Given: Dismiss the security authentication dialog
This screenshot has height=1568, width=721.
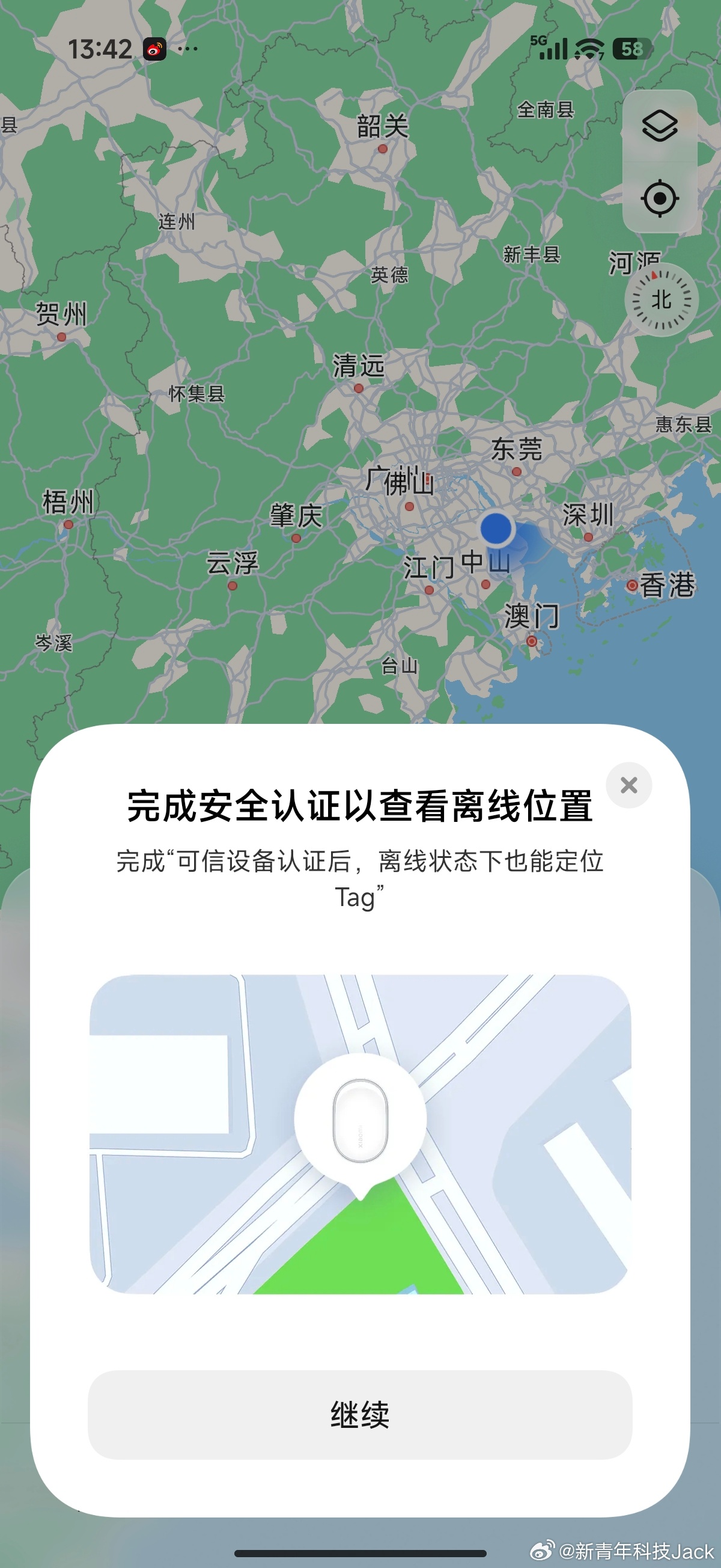Looking at the screenshot, I should coord(629,785).
